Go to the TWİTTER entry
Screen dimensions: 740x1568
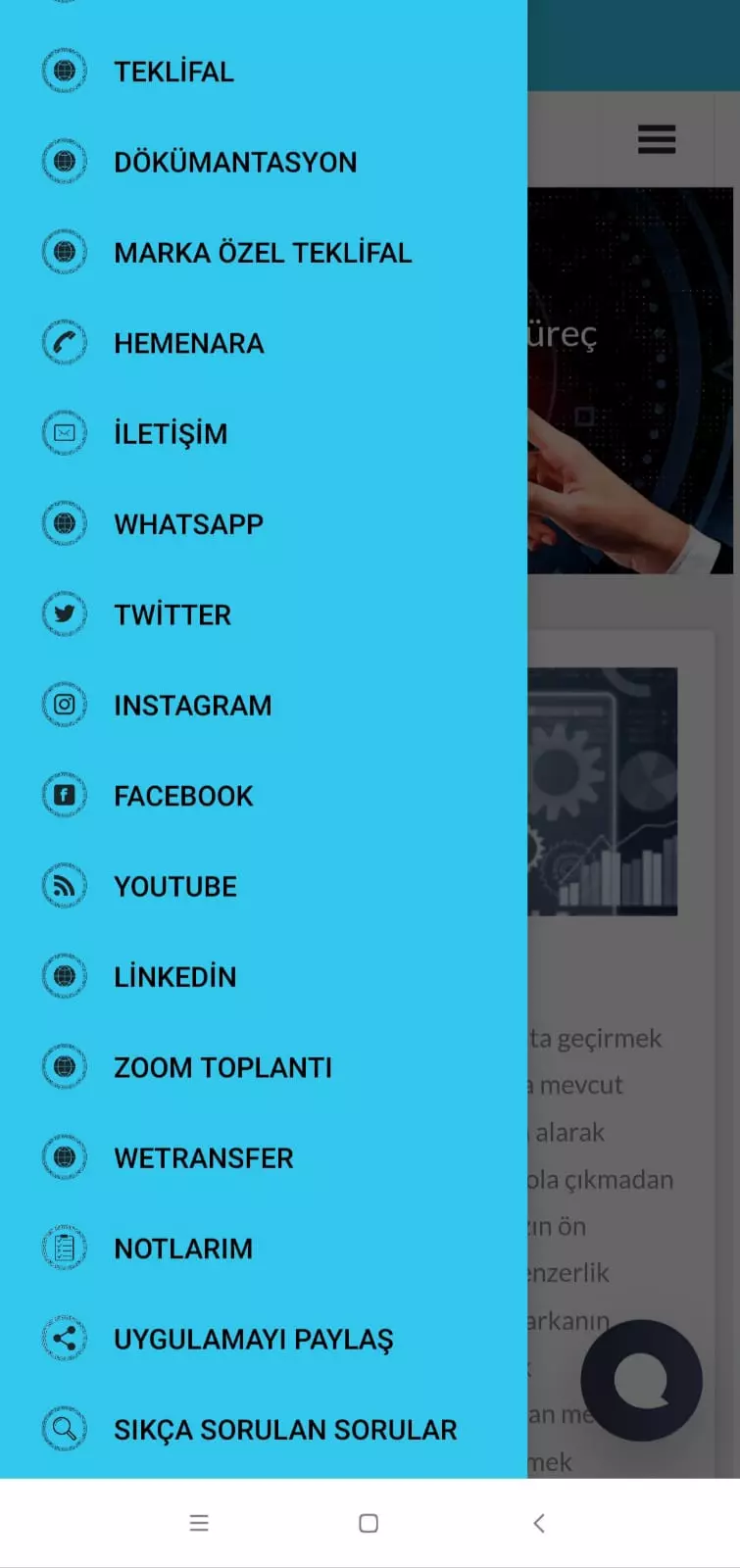(x=264, y=614)
